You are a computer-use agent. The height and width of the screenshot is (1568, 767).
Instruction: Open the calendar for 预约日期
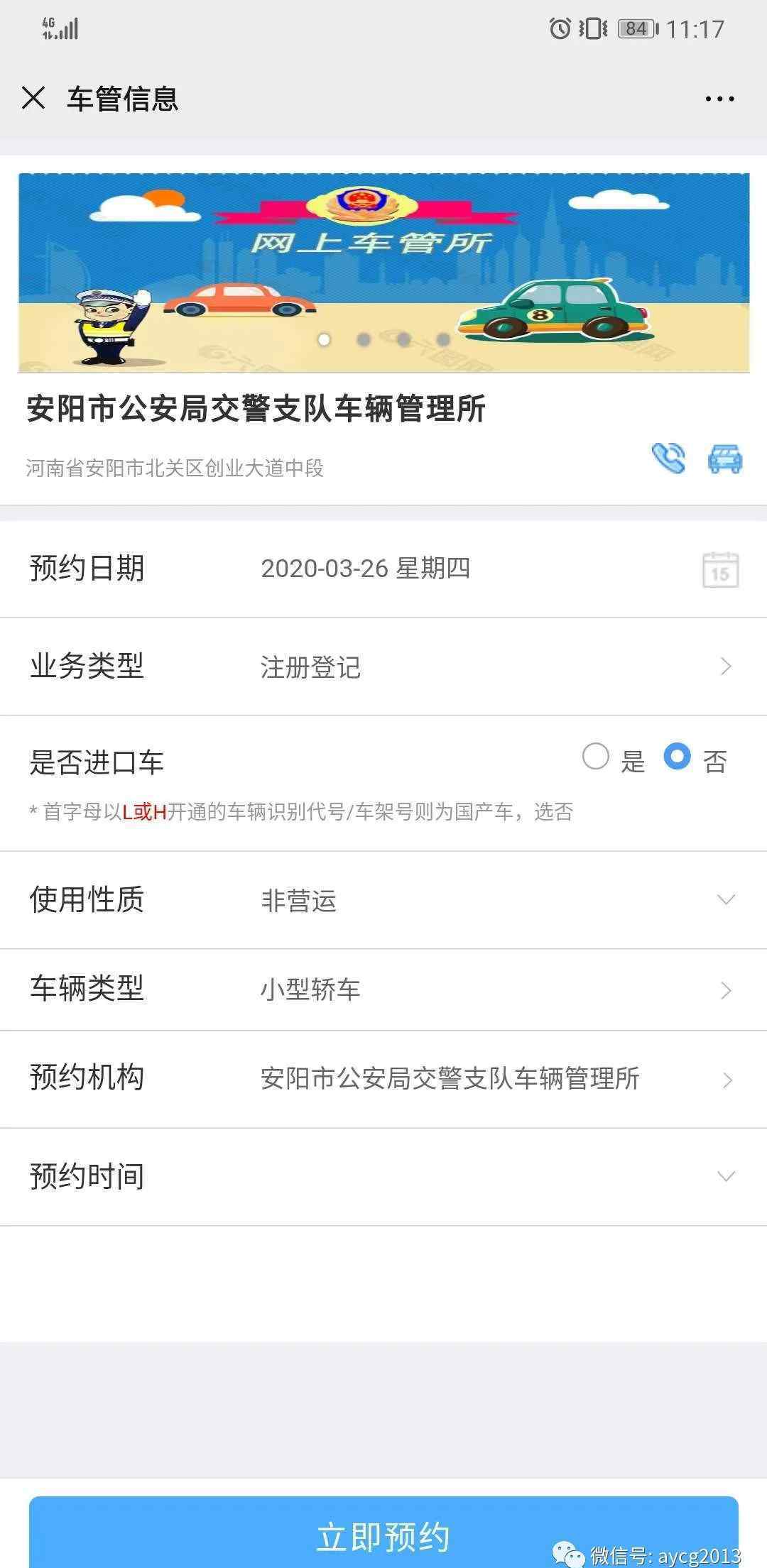(x=720, y=569)
